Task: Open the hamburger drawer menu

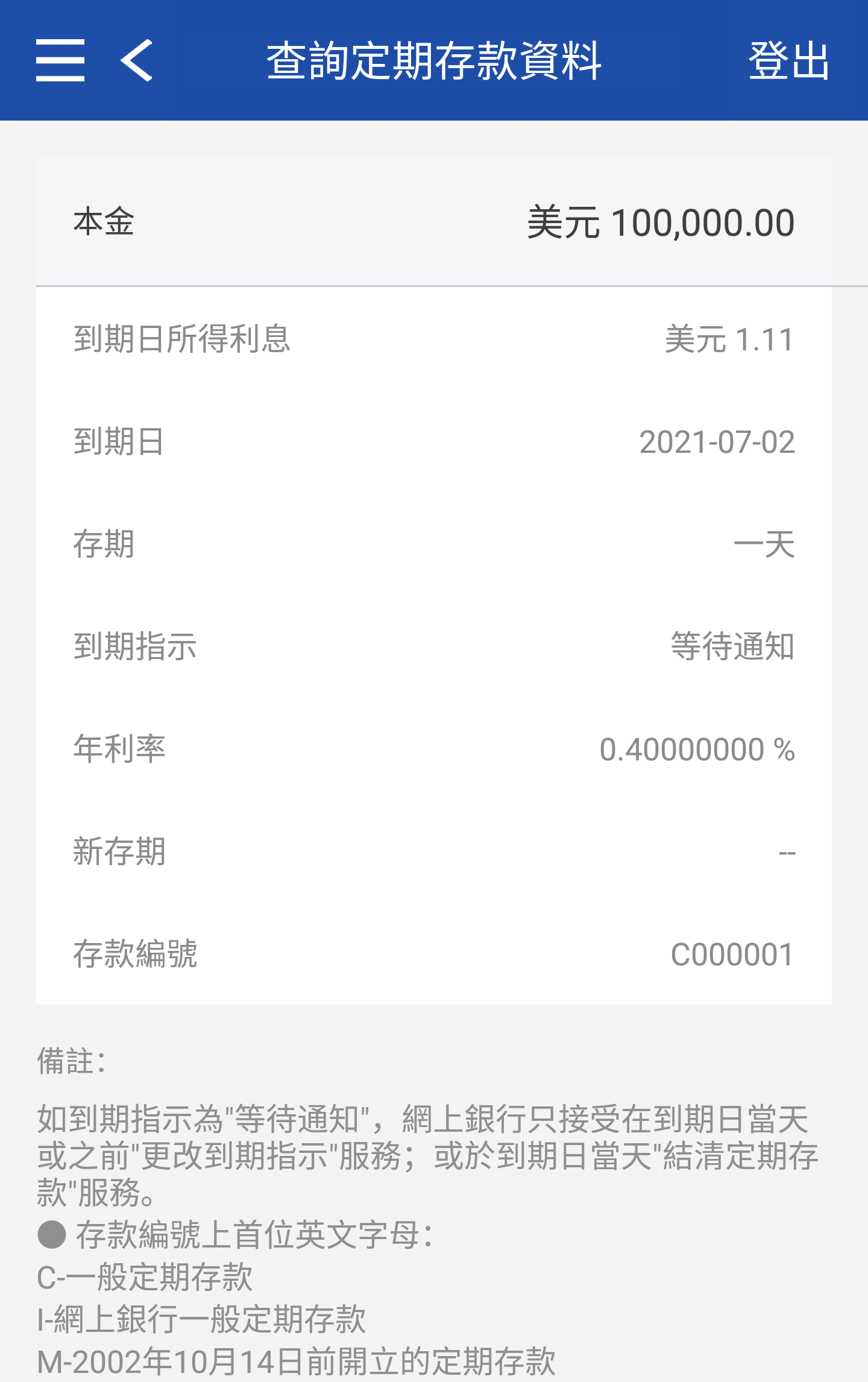Action: pyautogui.click(x=60, y=60)
